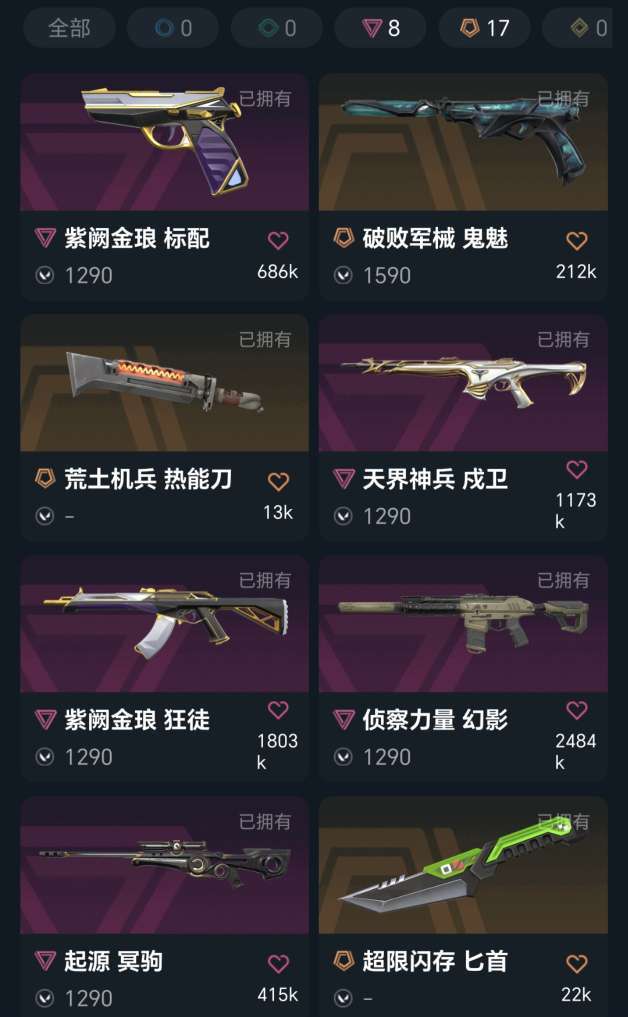This screenshot has width=628, height=1017.
Task: Select the 全部 filter chip
Action: [x=68, y=28]
